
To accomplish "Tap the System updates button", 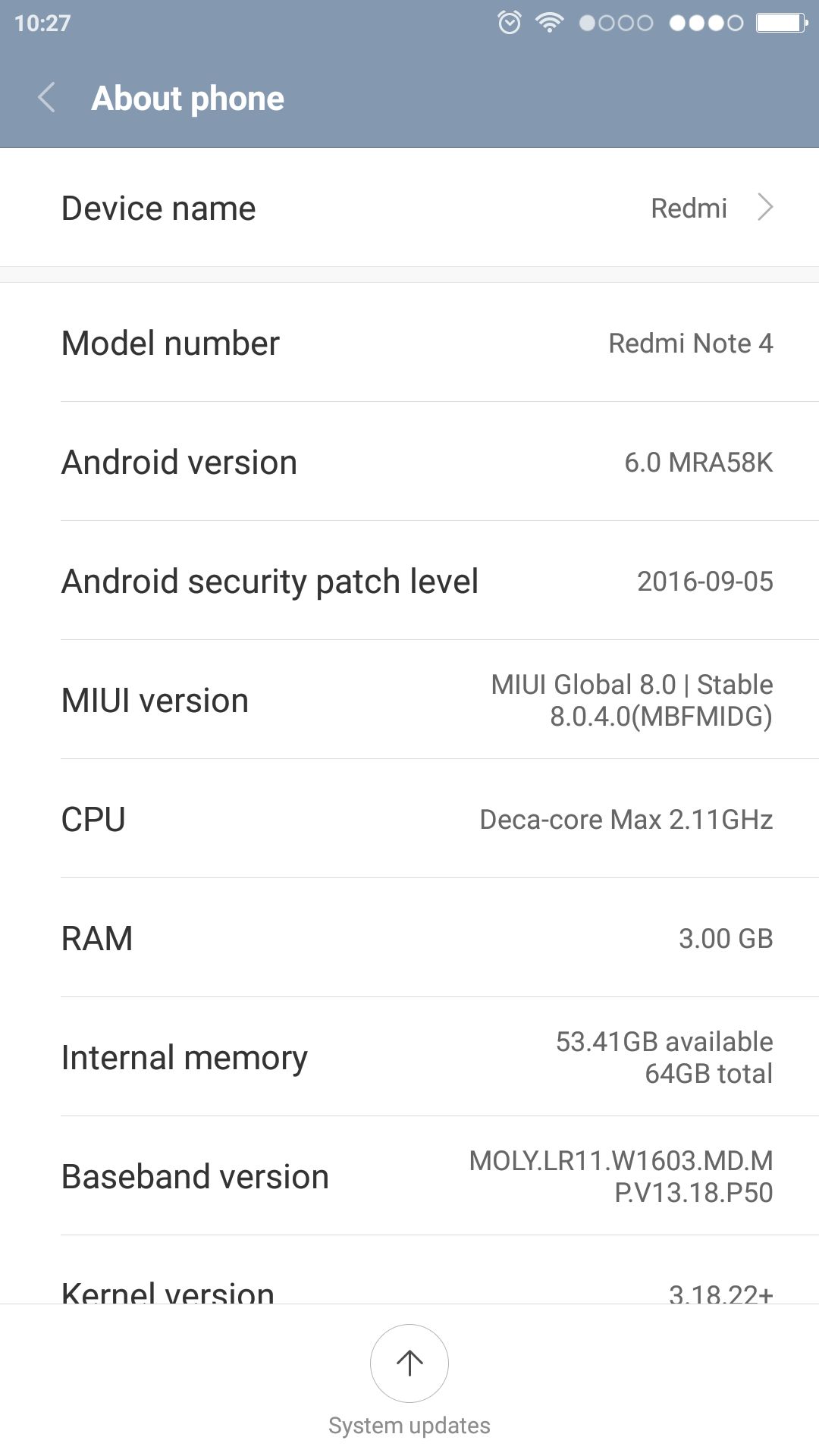I will click(x=409, y=1363).
